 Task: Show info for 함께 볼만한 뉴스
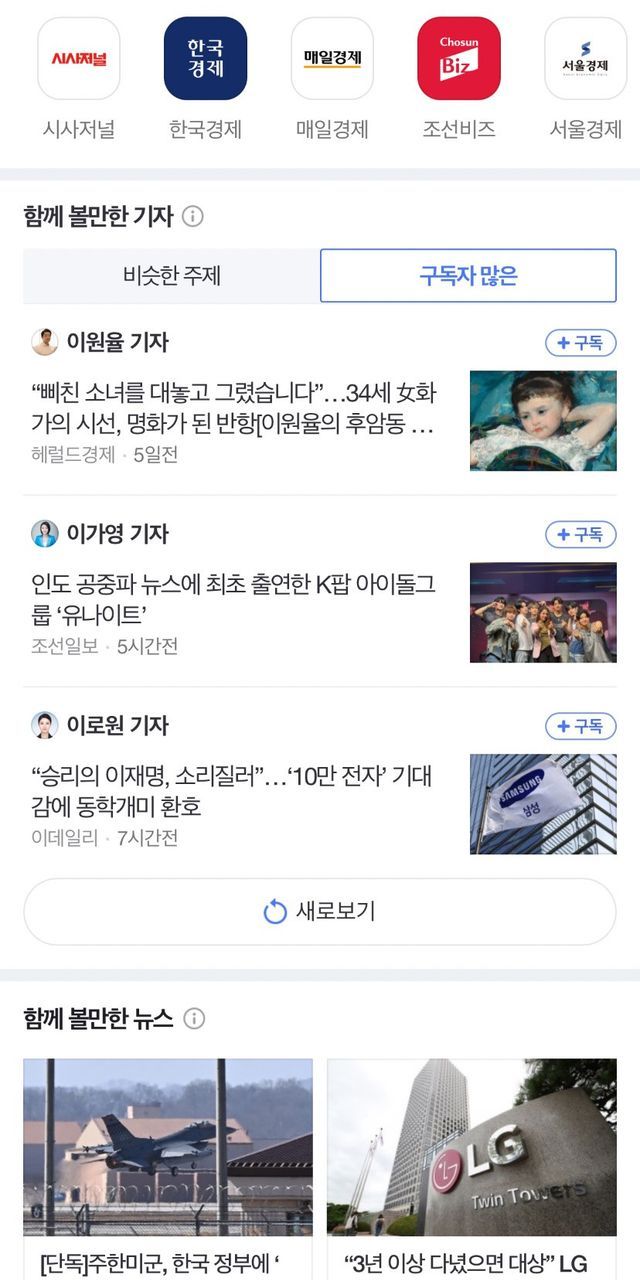[x=194, y=1019]
